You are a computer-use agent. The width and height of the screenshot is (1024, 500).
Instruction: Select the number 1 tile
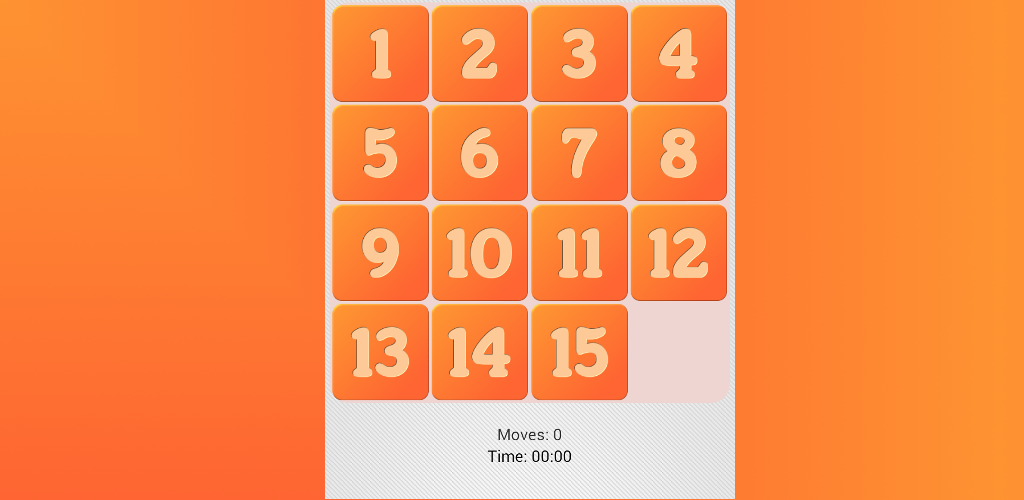pos(380,53)
